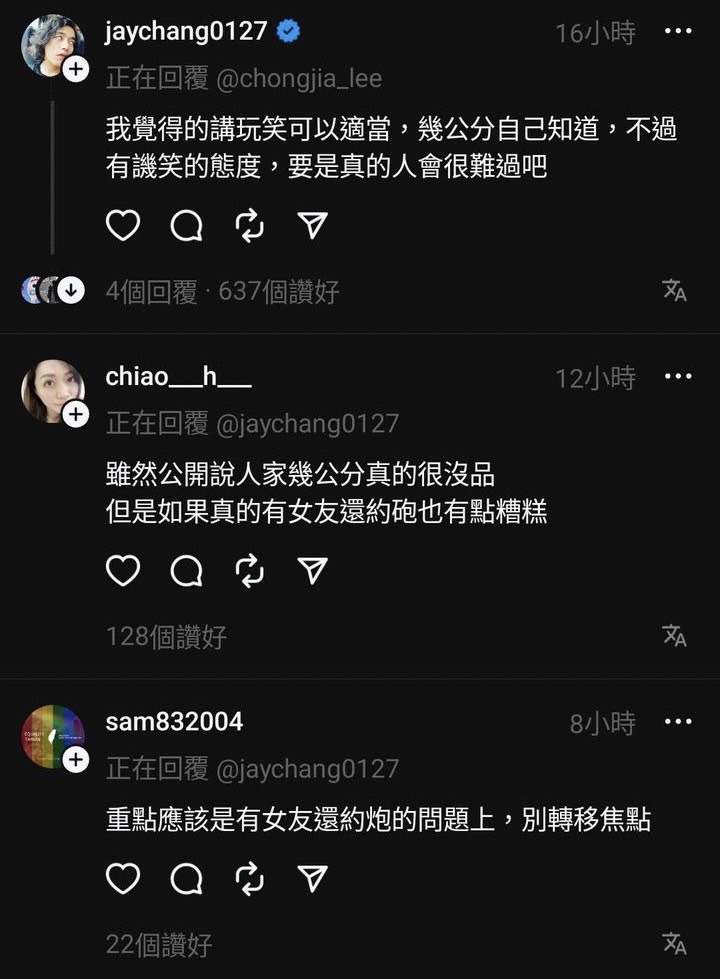This screenshot has height=979, width=720.
Task: Like jaychang0127's comment with the heart icon
Action: pos(122,226)
